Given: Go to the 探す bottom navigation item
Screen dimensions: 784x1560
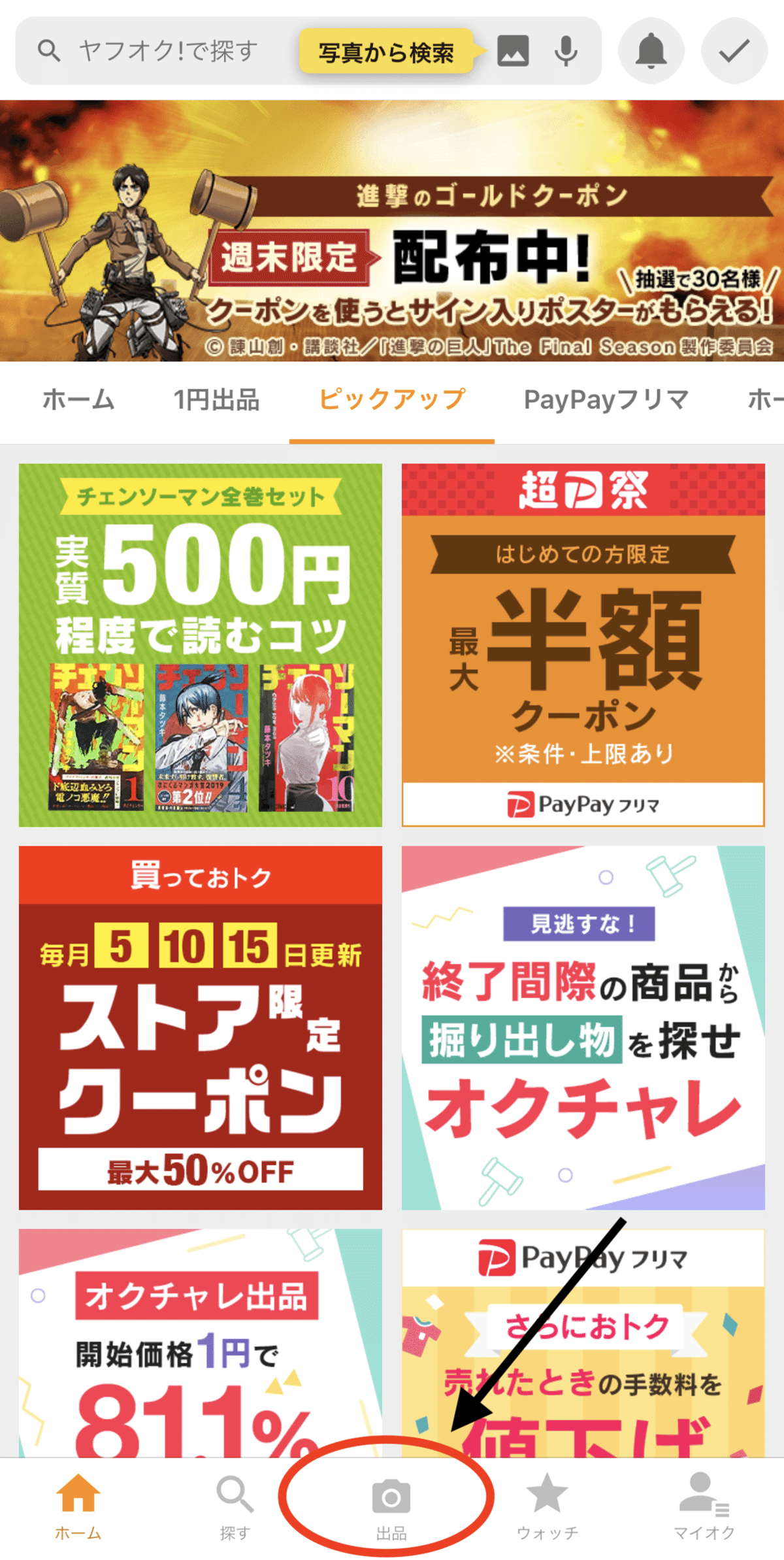Looking at the screenshot, I should click(x=235, y=1507).
